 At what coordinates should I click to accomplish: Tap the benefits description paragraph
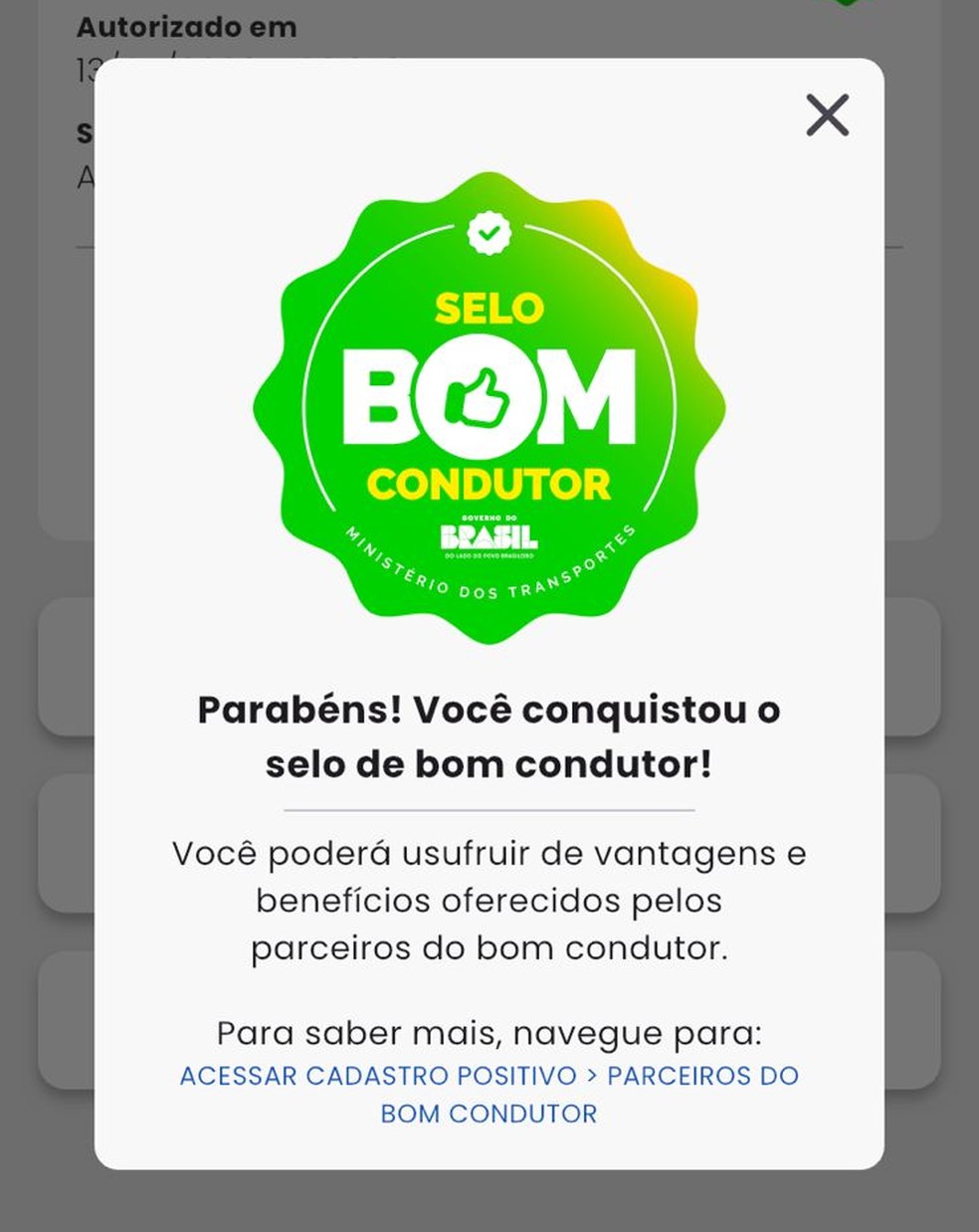pos(489,900)
